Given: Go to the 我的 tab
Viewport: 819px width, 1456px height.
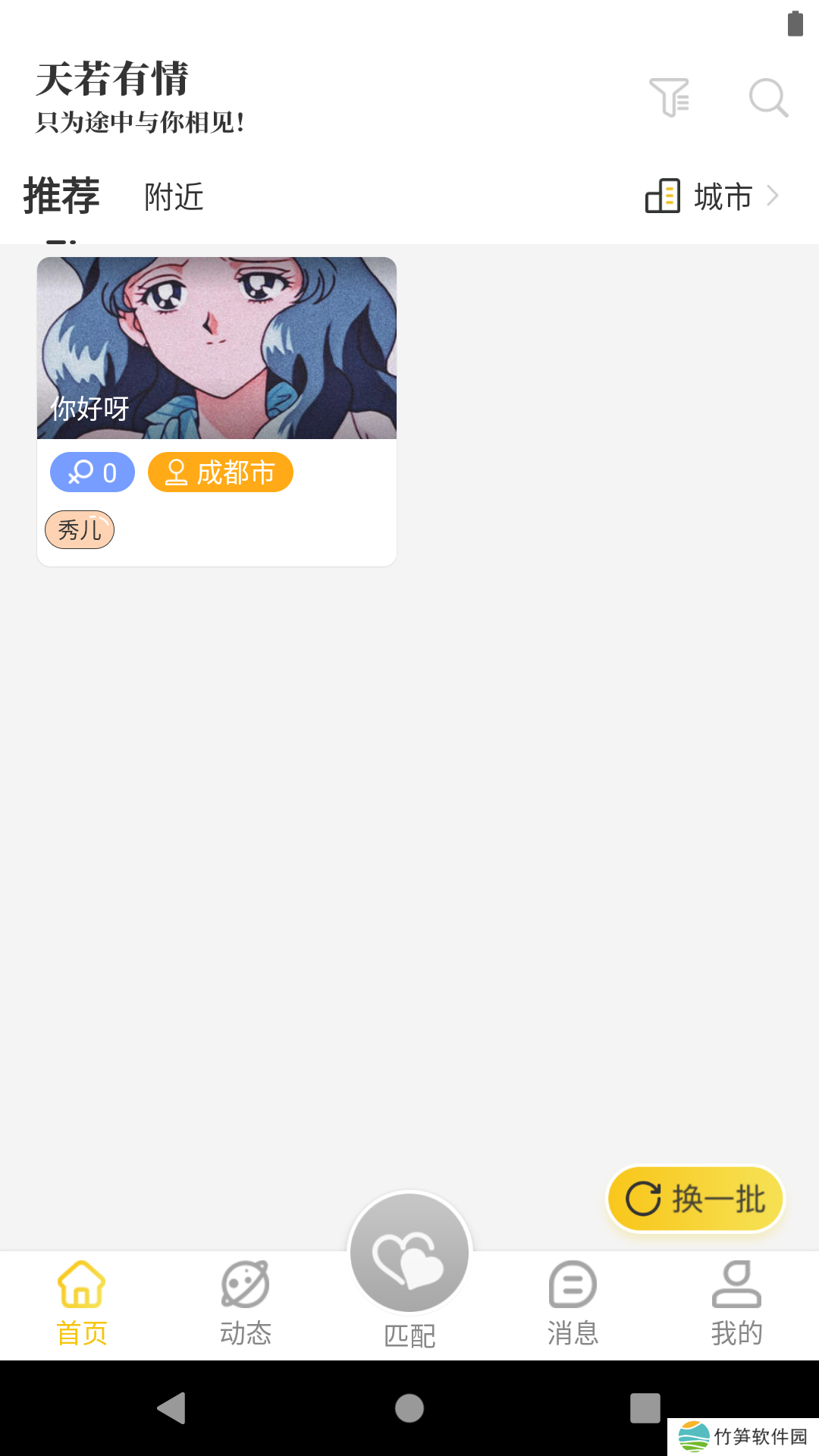Looking at the screenshot, I should tap(736, 1303).
